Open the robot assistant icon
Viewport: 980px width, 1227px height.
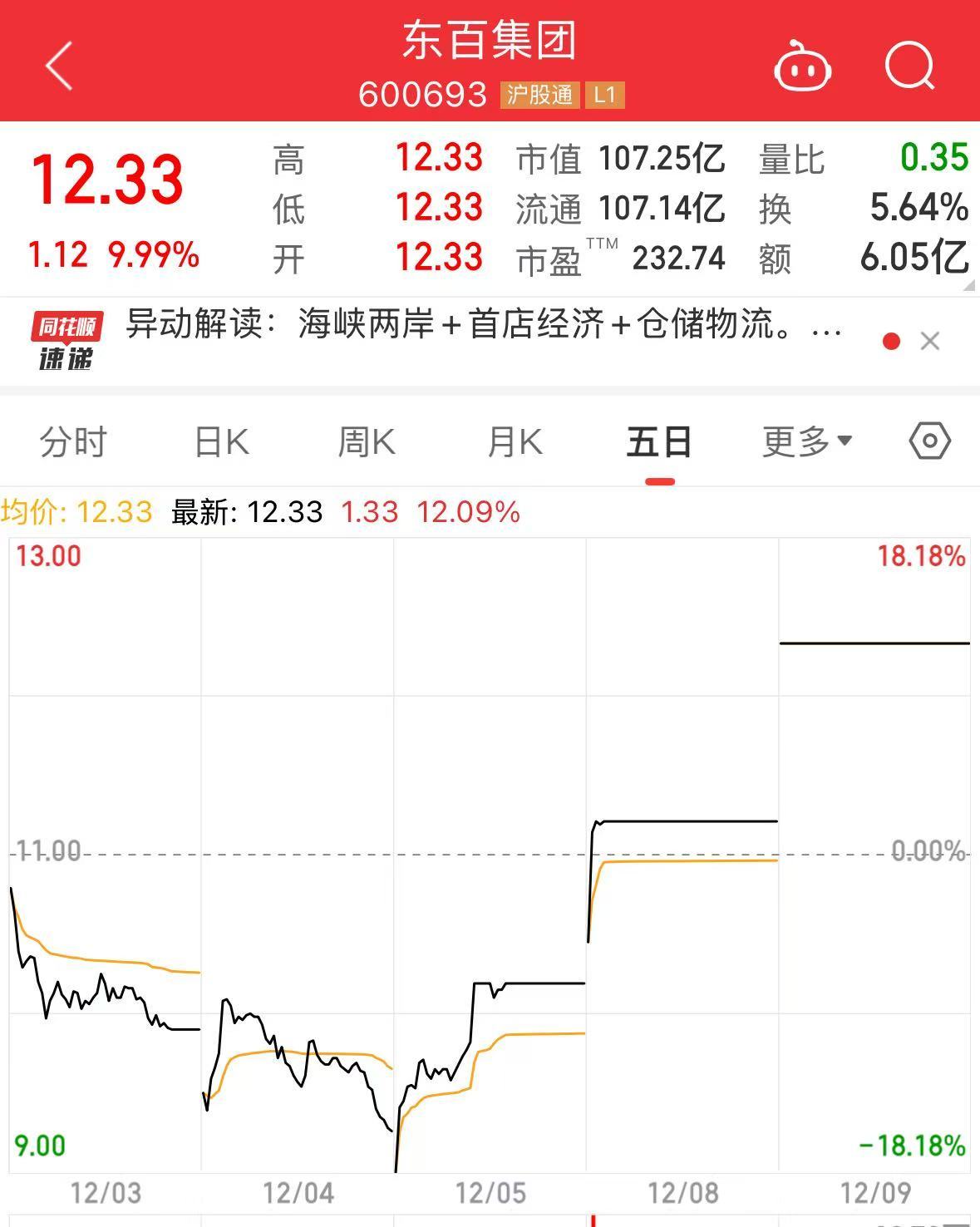[x=802, y=67]
